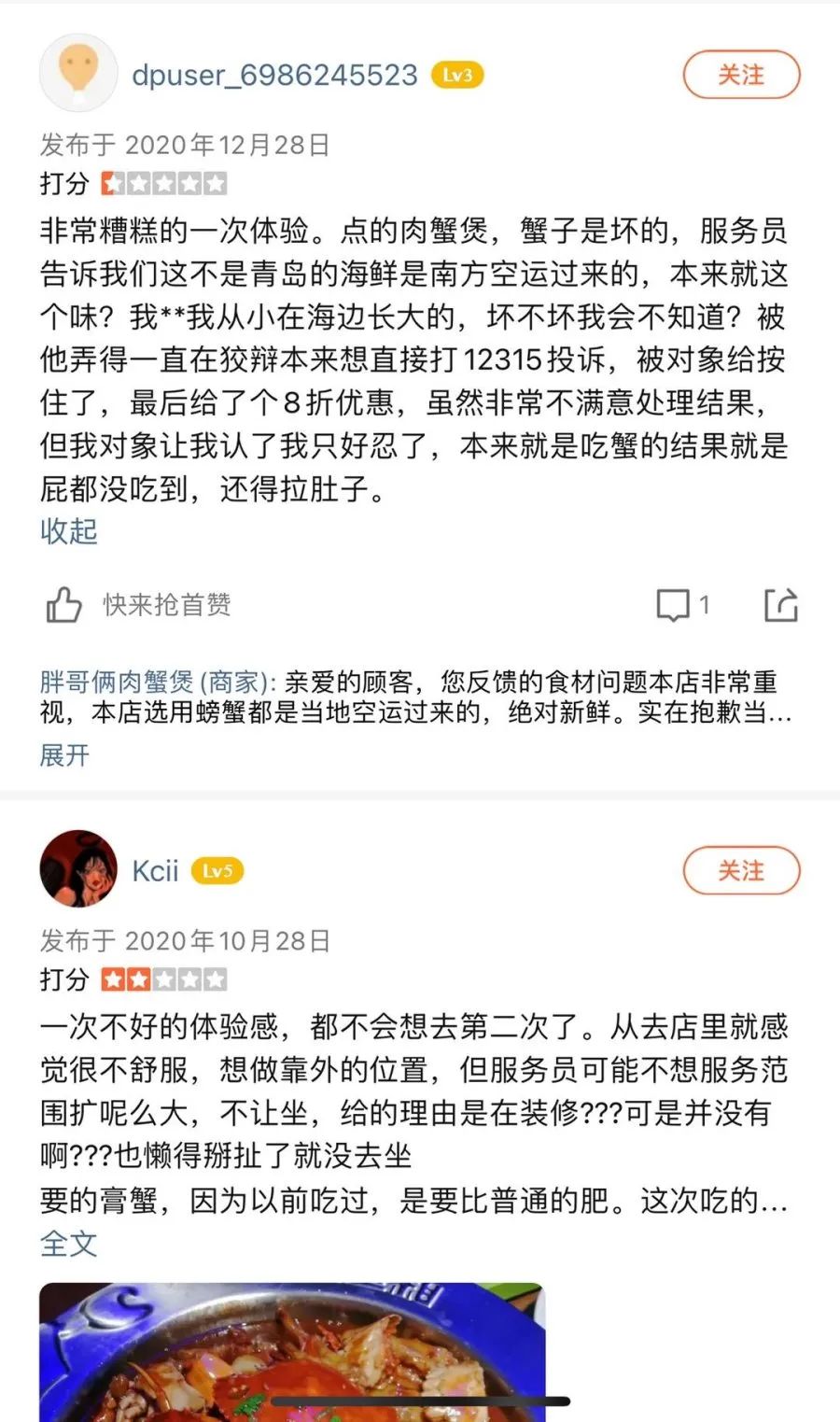Follow user dpuser_6986245523

click(x=741, y=75)
